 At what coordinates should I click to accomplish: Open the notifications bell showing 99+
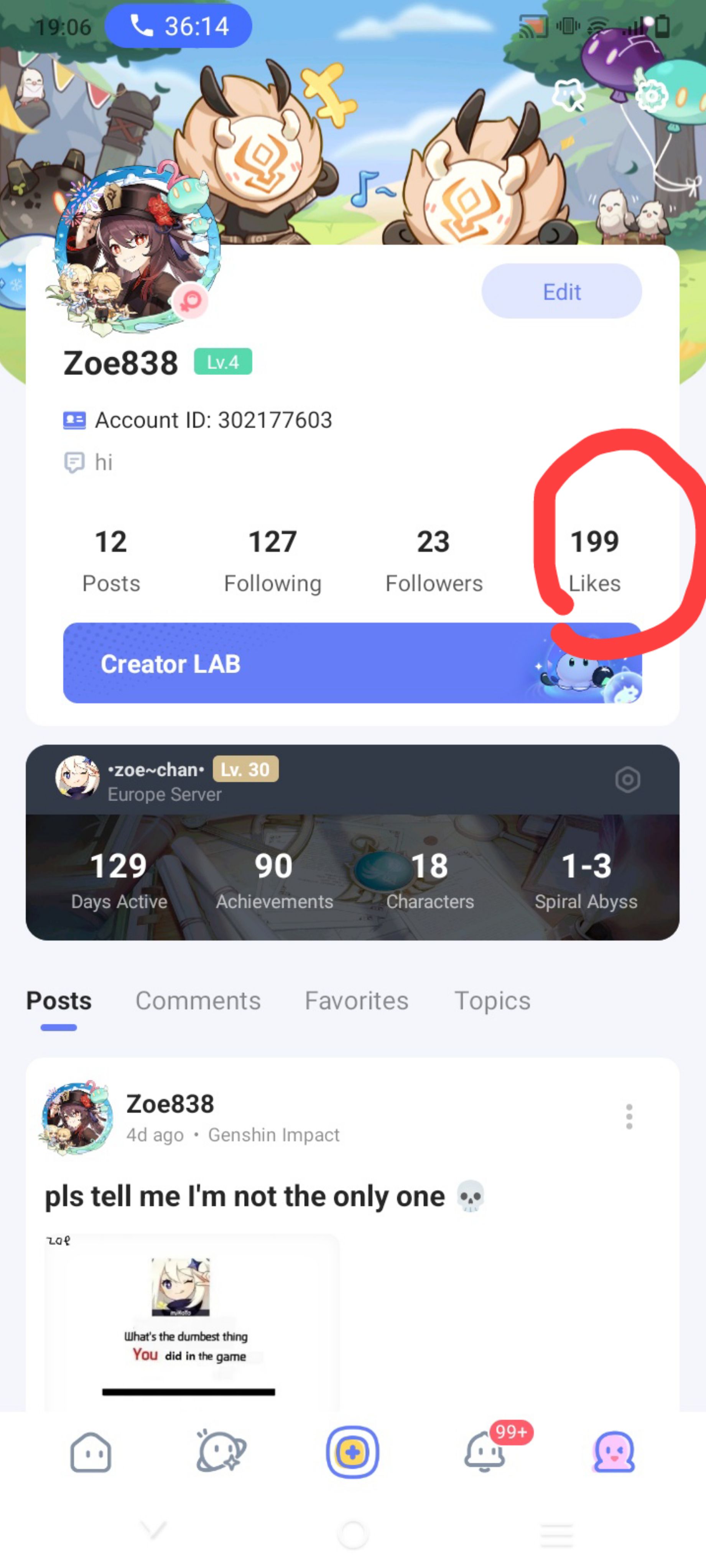pos(485,1452)
